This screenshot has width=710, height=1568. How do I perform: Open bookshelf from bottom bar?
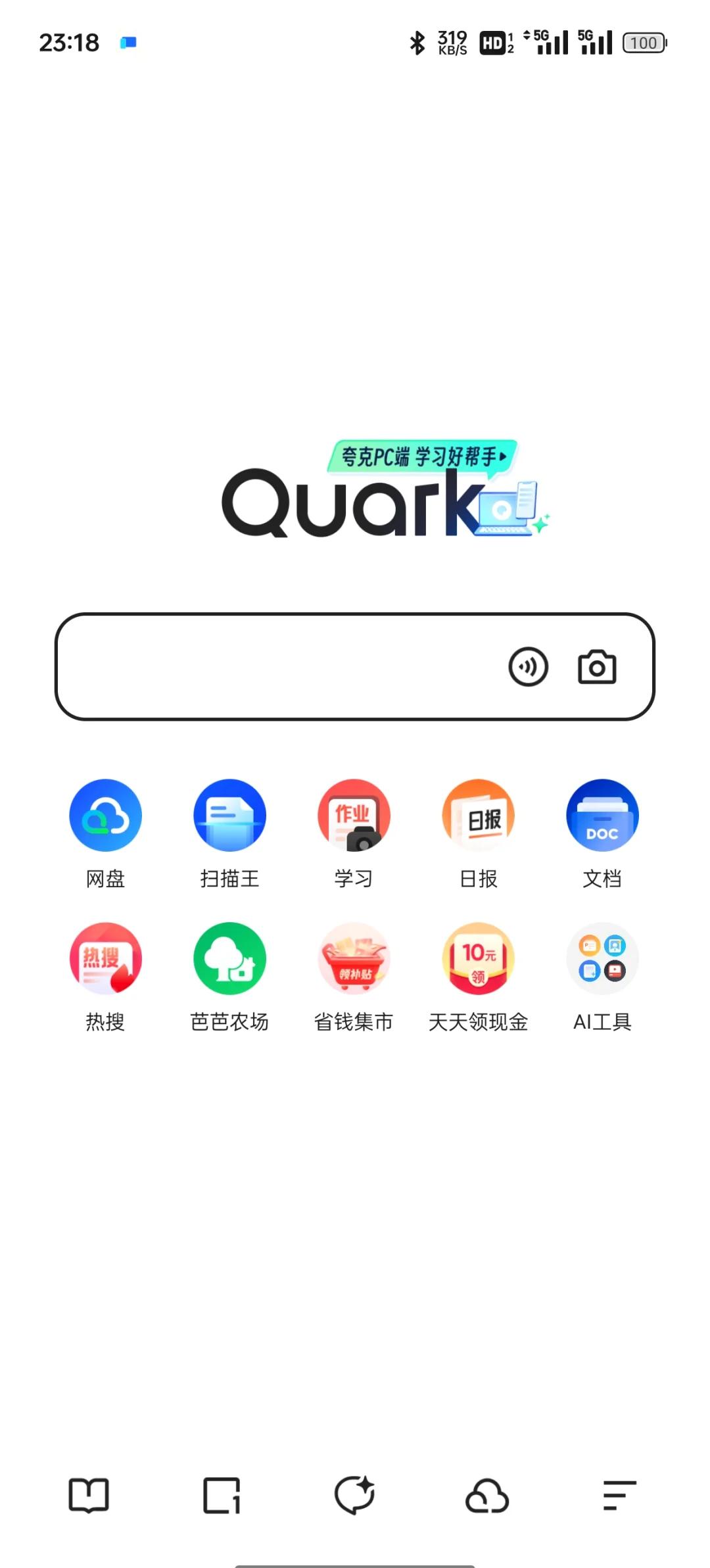89,1496
